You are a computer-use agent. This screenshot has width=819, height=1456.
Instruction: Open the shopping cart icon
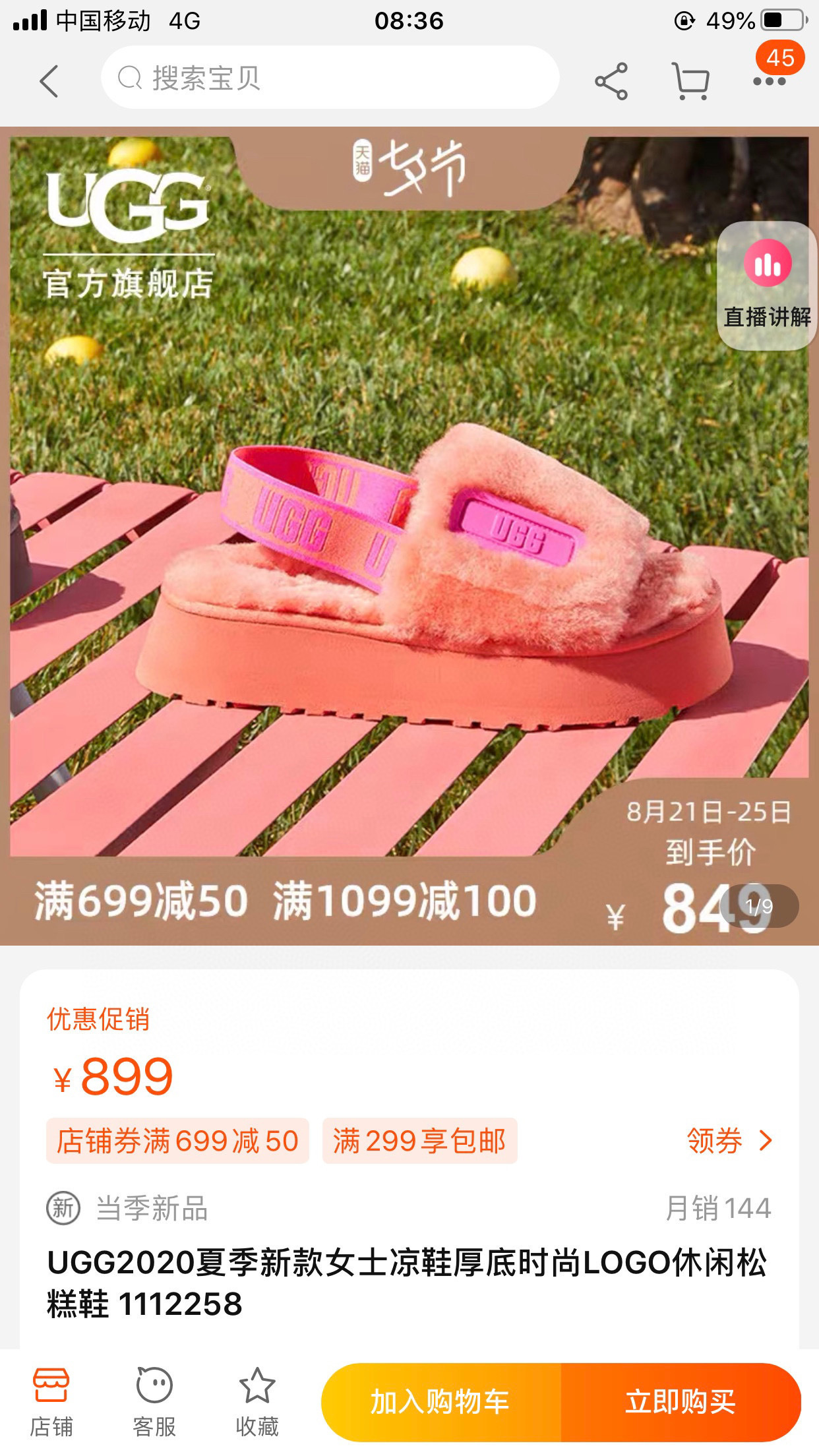(690, 81)
